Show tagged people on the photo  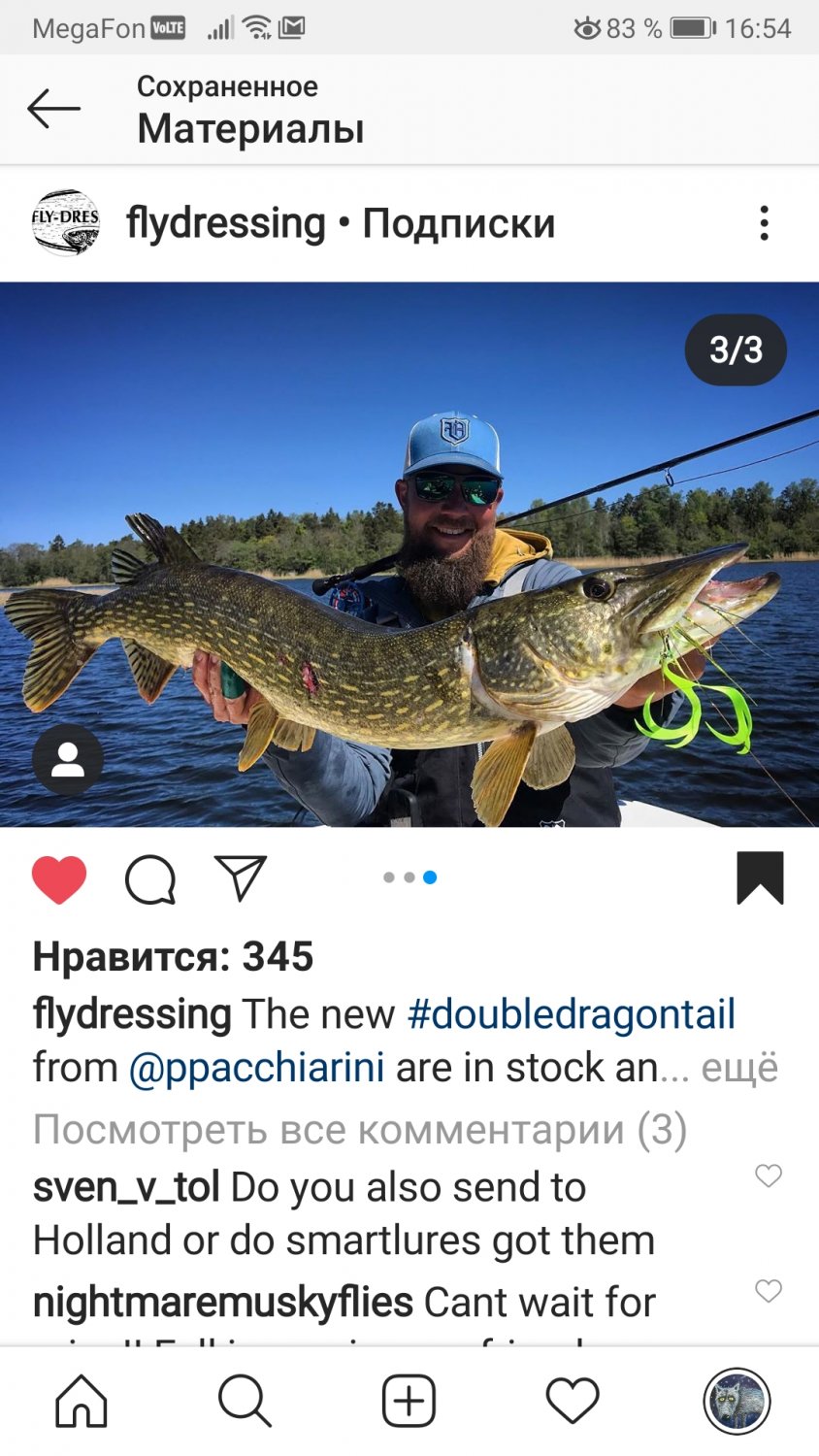(68, 759)
